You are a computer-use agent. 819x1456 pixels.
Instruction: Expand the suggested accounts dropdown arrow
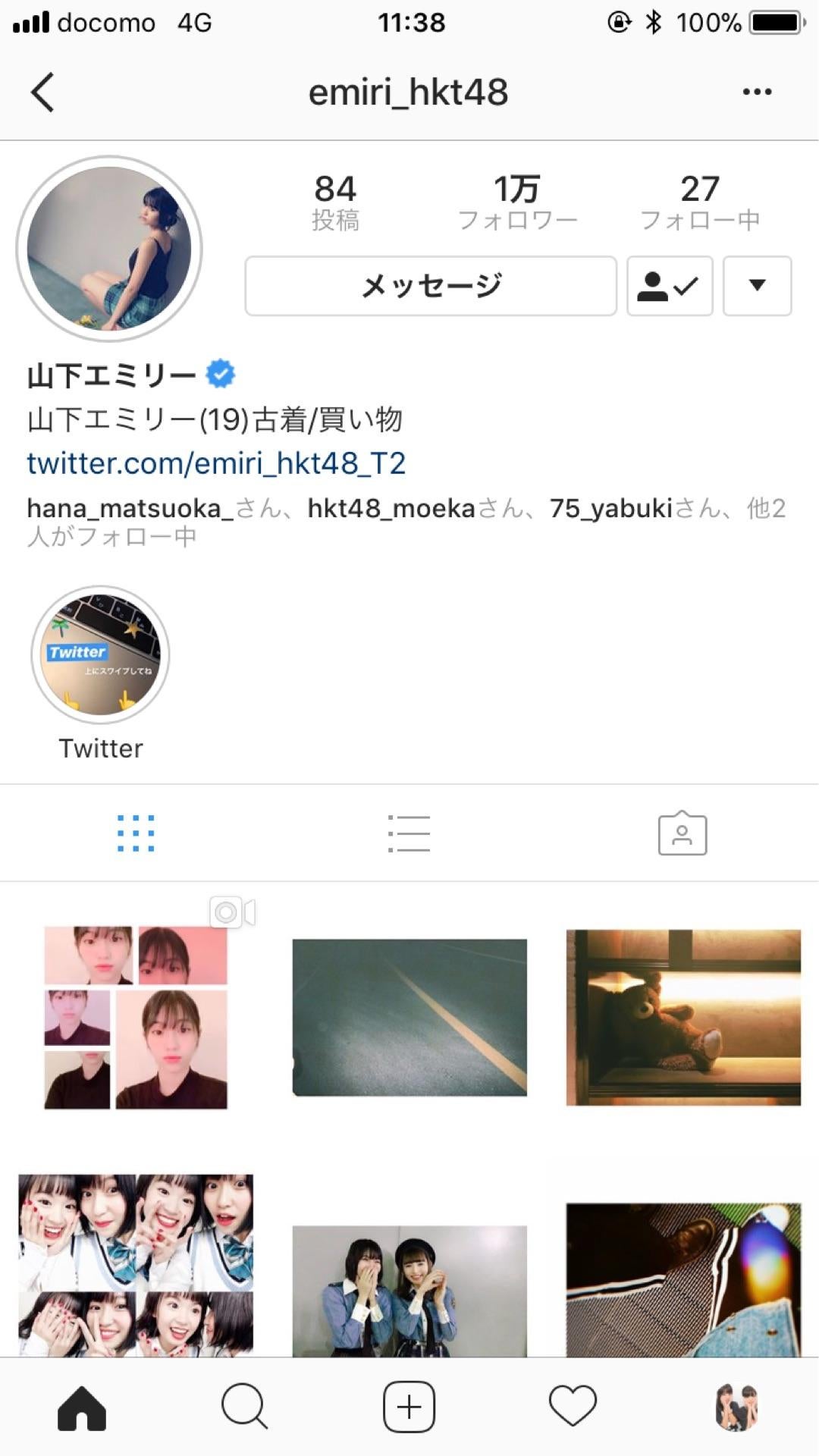pos(757,286)
